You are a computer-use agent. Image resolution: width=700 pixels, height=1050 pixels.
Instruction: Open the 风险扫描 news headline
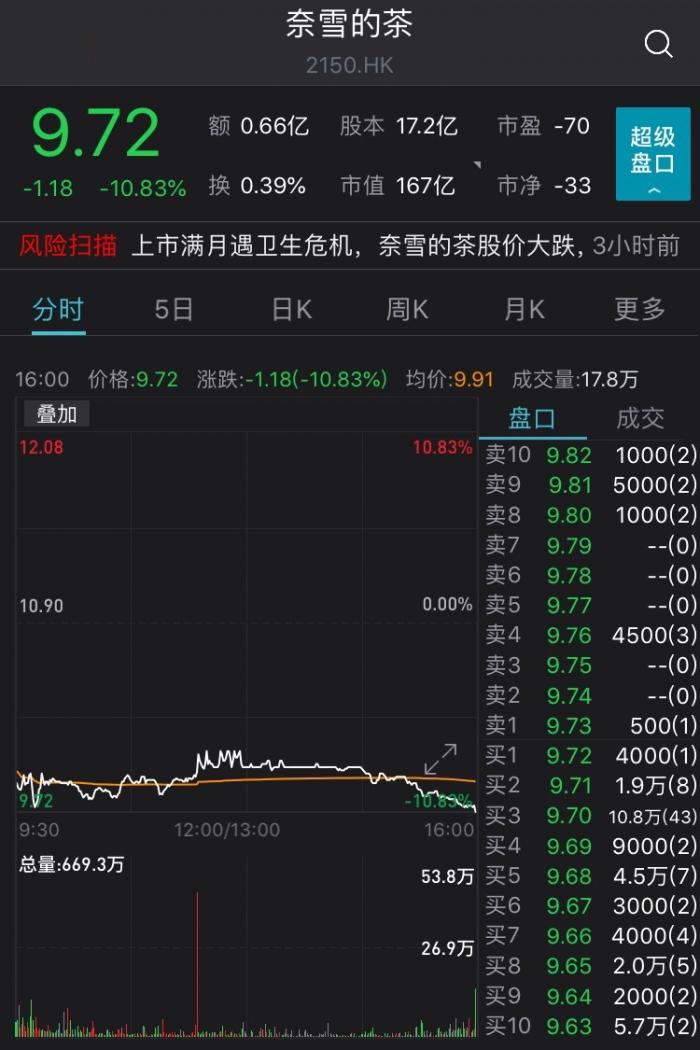[350, 246]
